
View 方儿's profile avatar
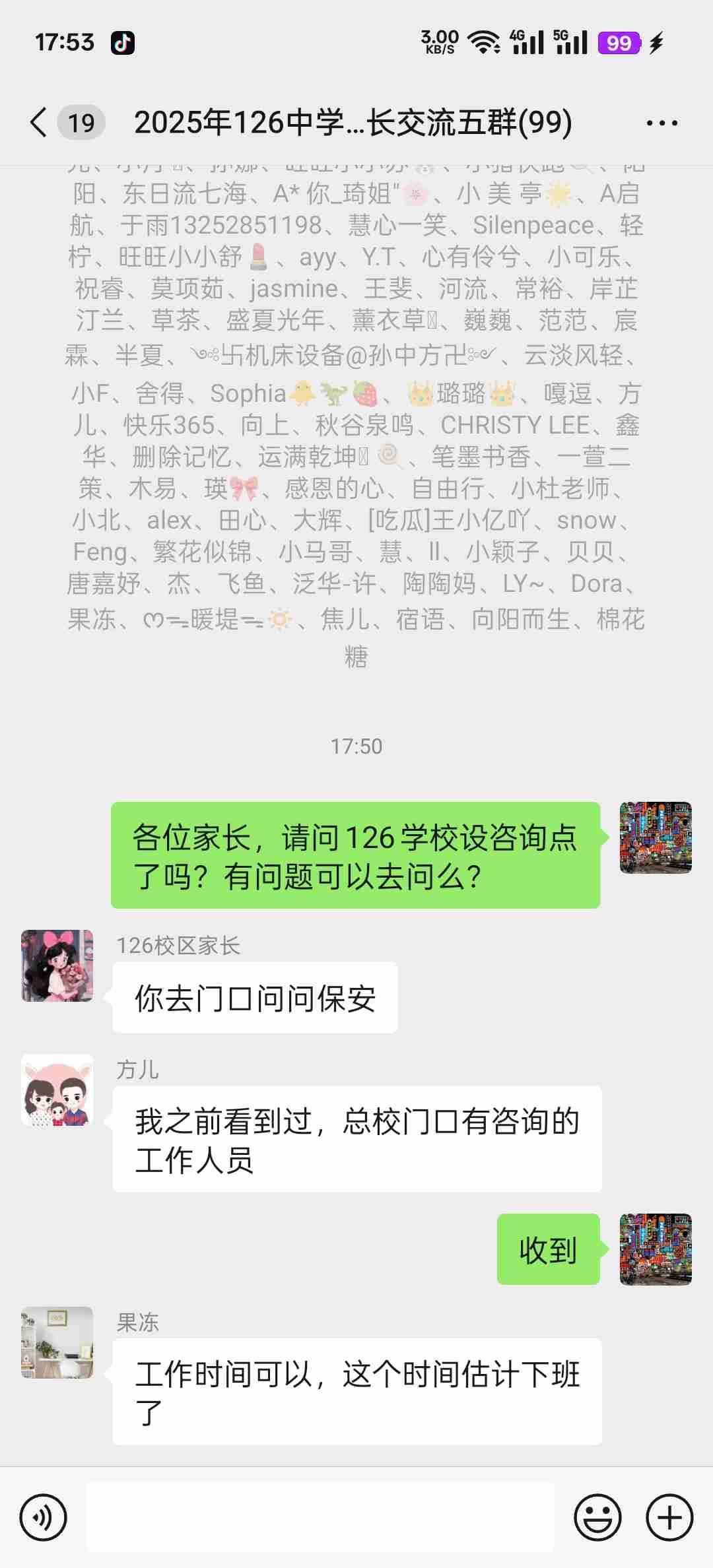57,1090
